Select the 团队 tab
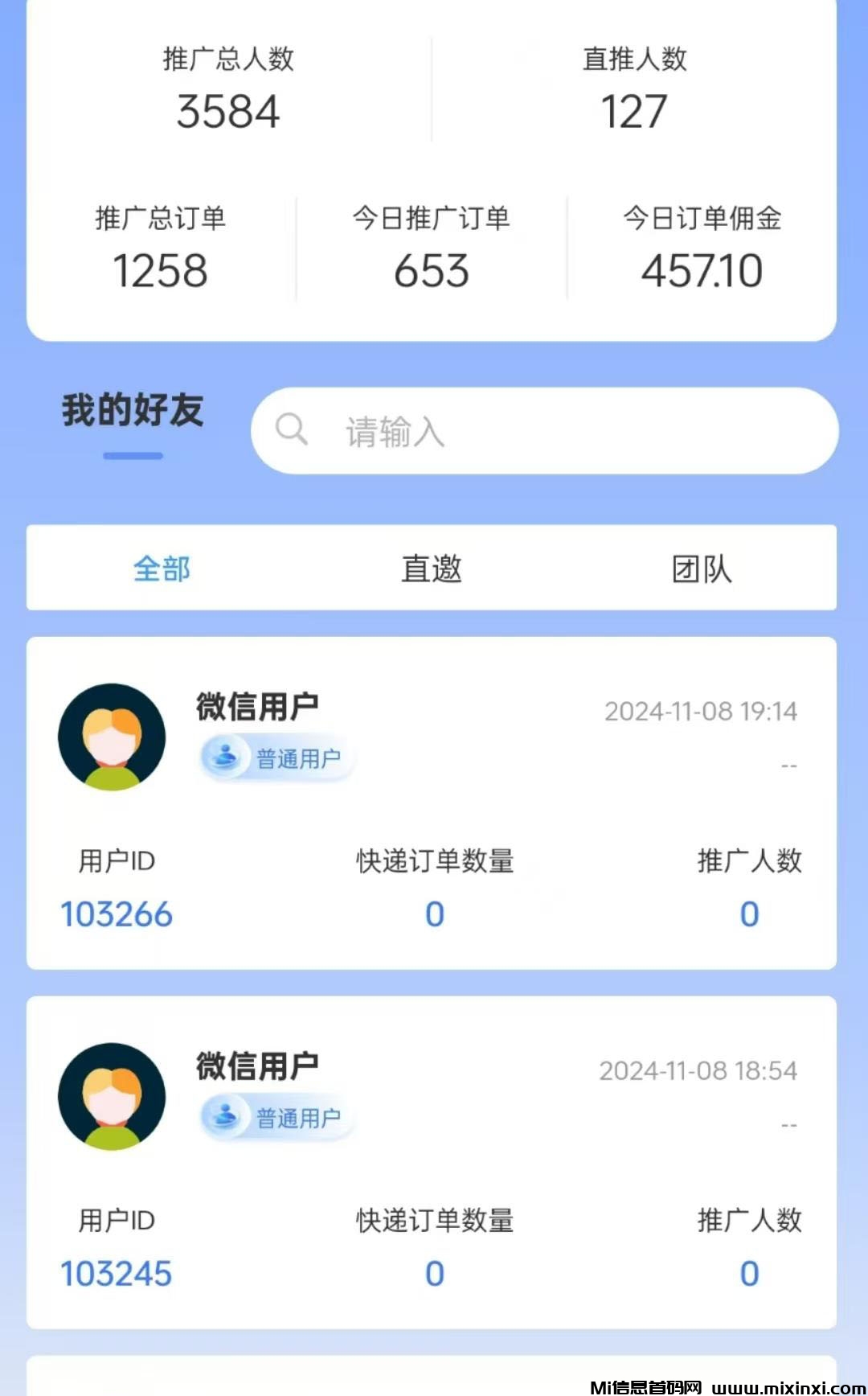 coord(702,569)
